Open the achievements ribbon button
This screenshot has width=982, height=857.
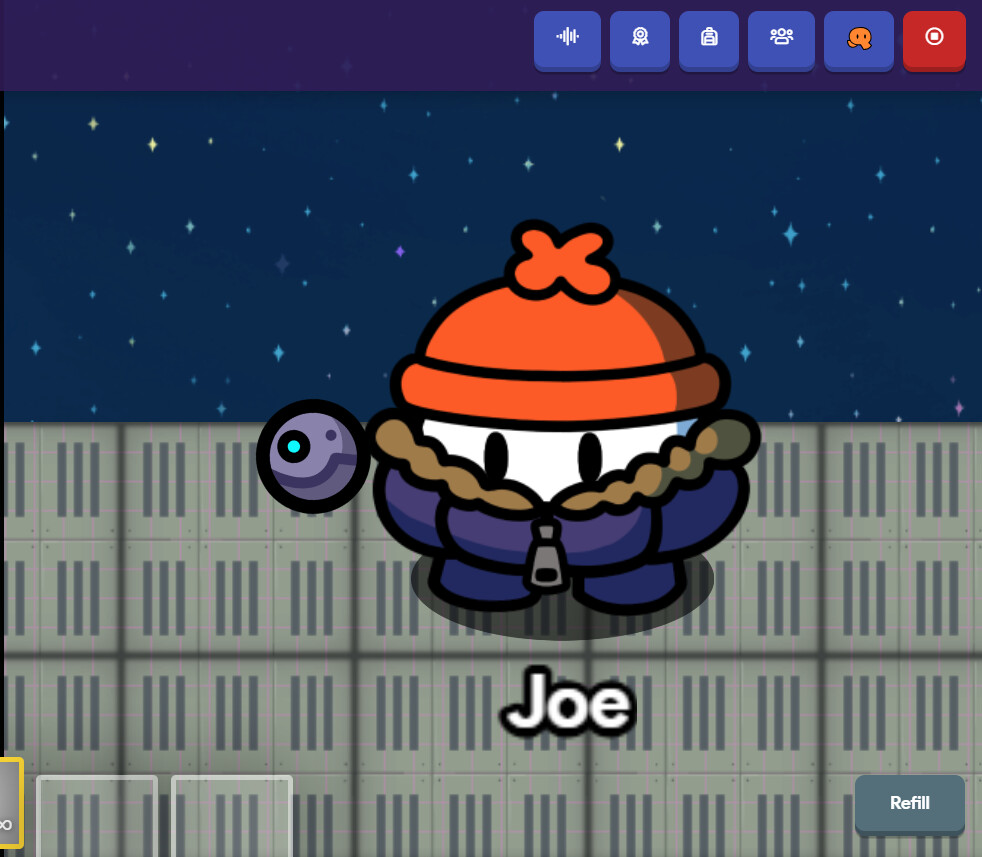640,39
